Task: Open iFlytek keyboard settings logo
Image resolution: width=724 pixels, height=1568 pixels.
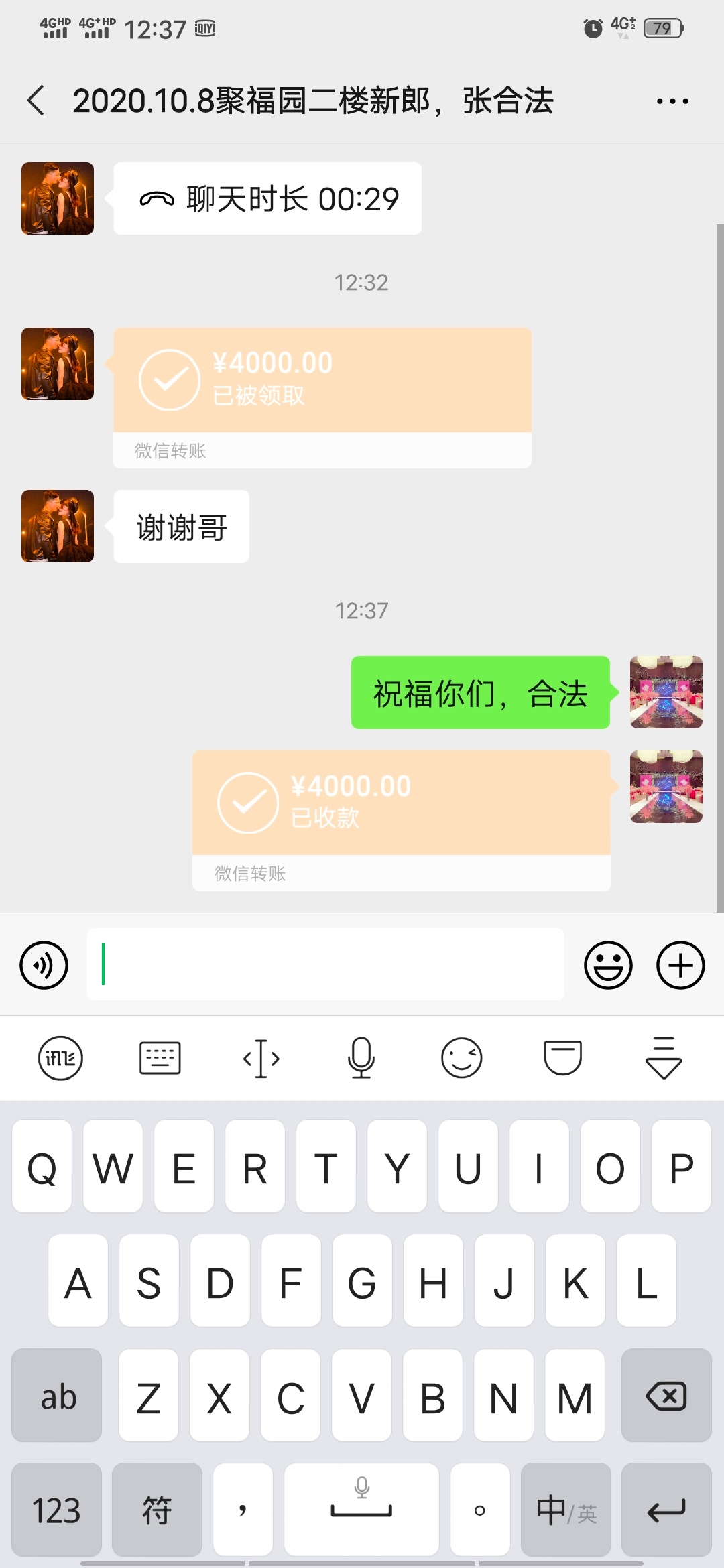Action: 60,1058
